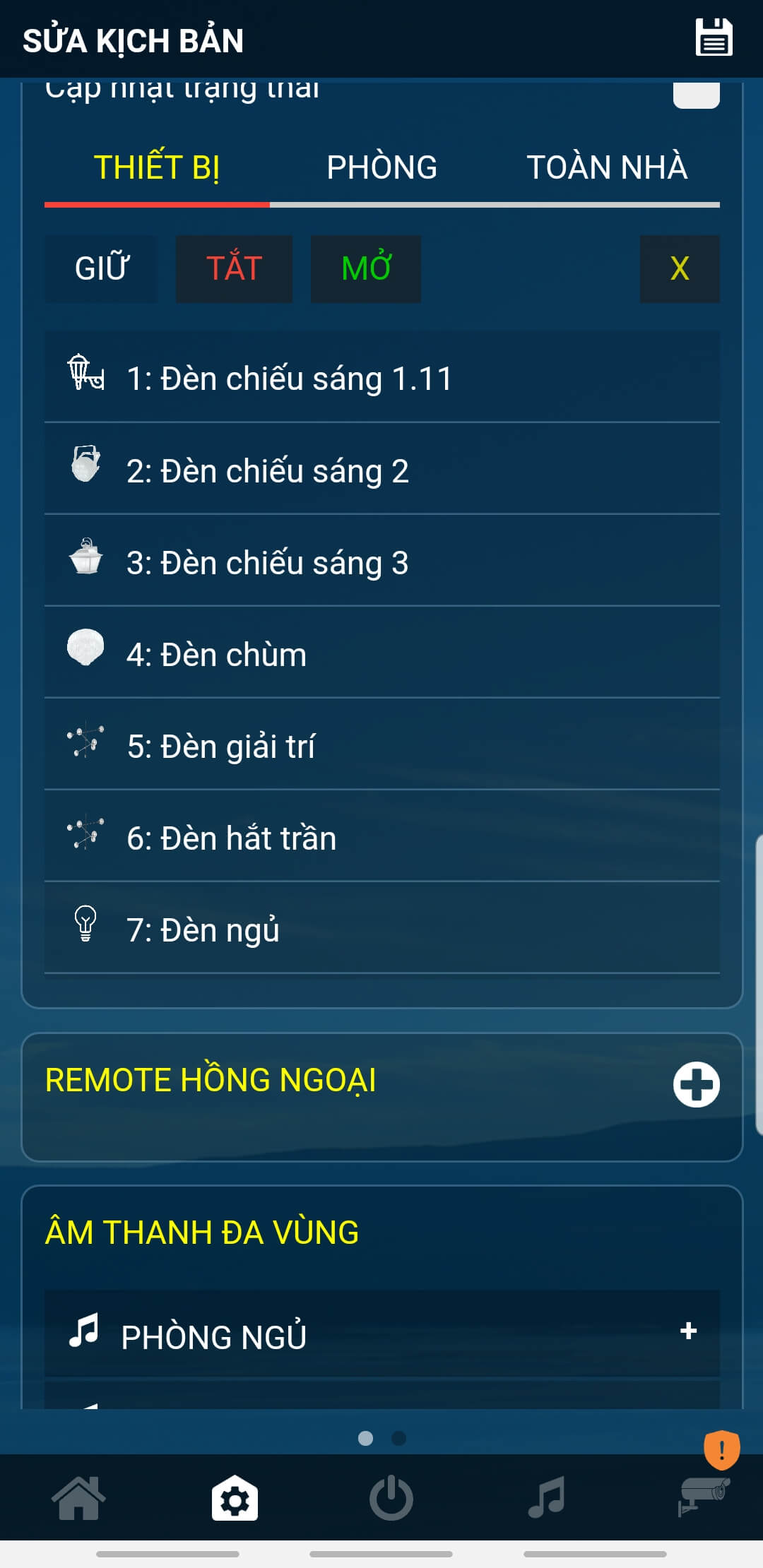Switch to the PHÒNG tab

(x=381, y=168)
